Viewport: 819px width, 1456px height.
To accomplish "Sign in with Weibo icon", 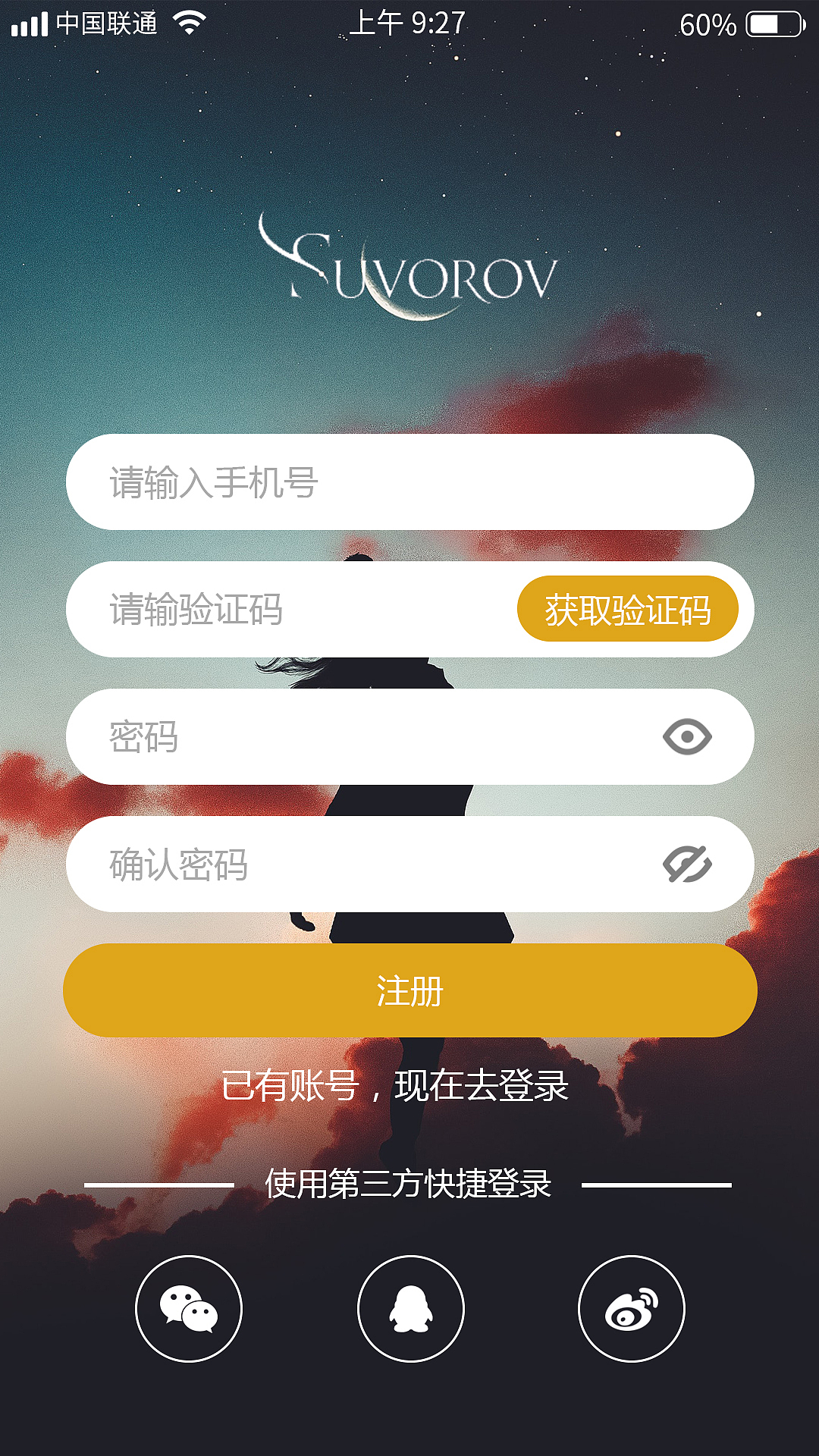I will point(629,1309).
